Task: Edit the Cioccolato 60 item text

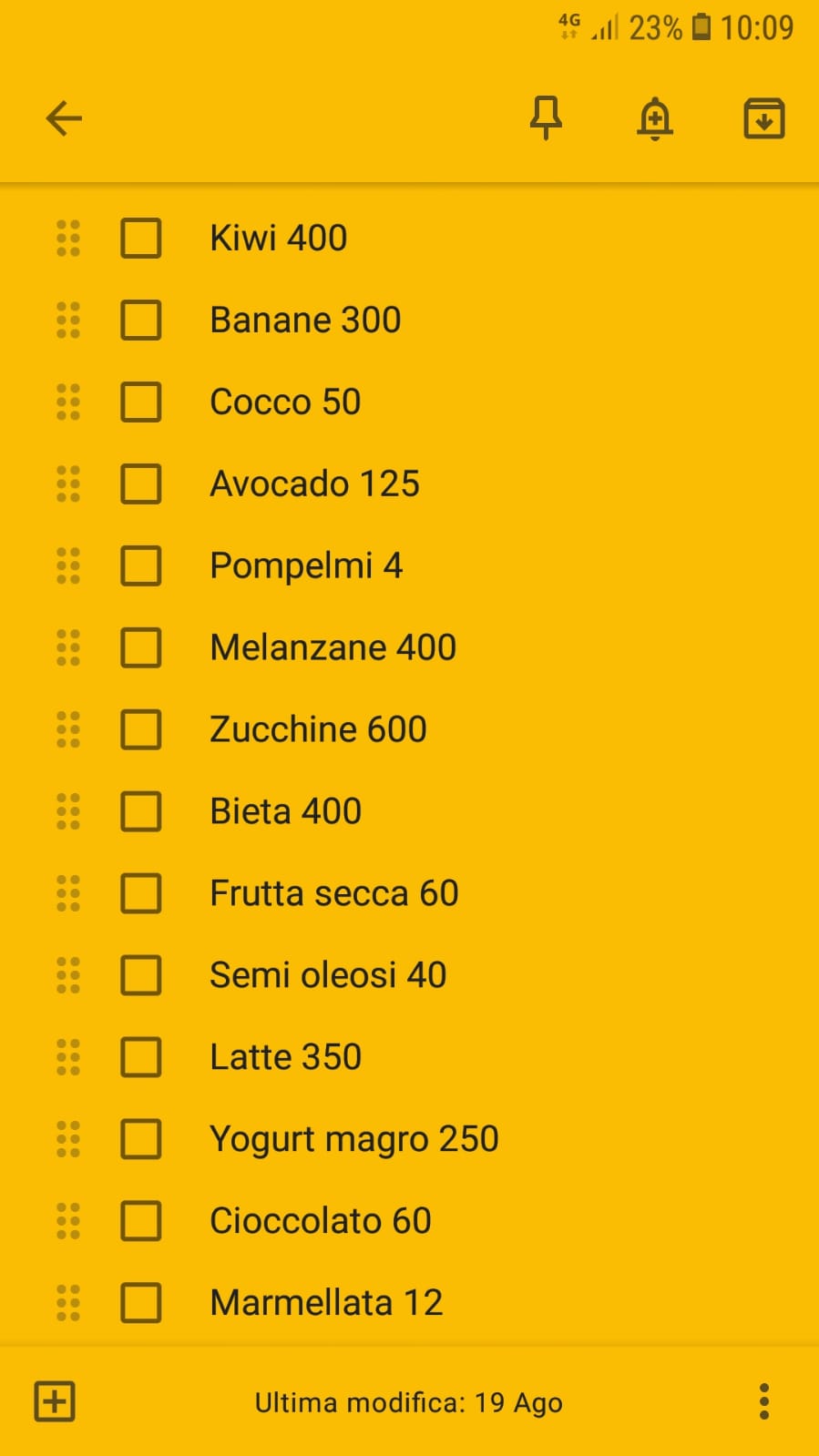Action: pos(321,1221)
